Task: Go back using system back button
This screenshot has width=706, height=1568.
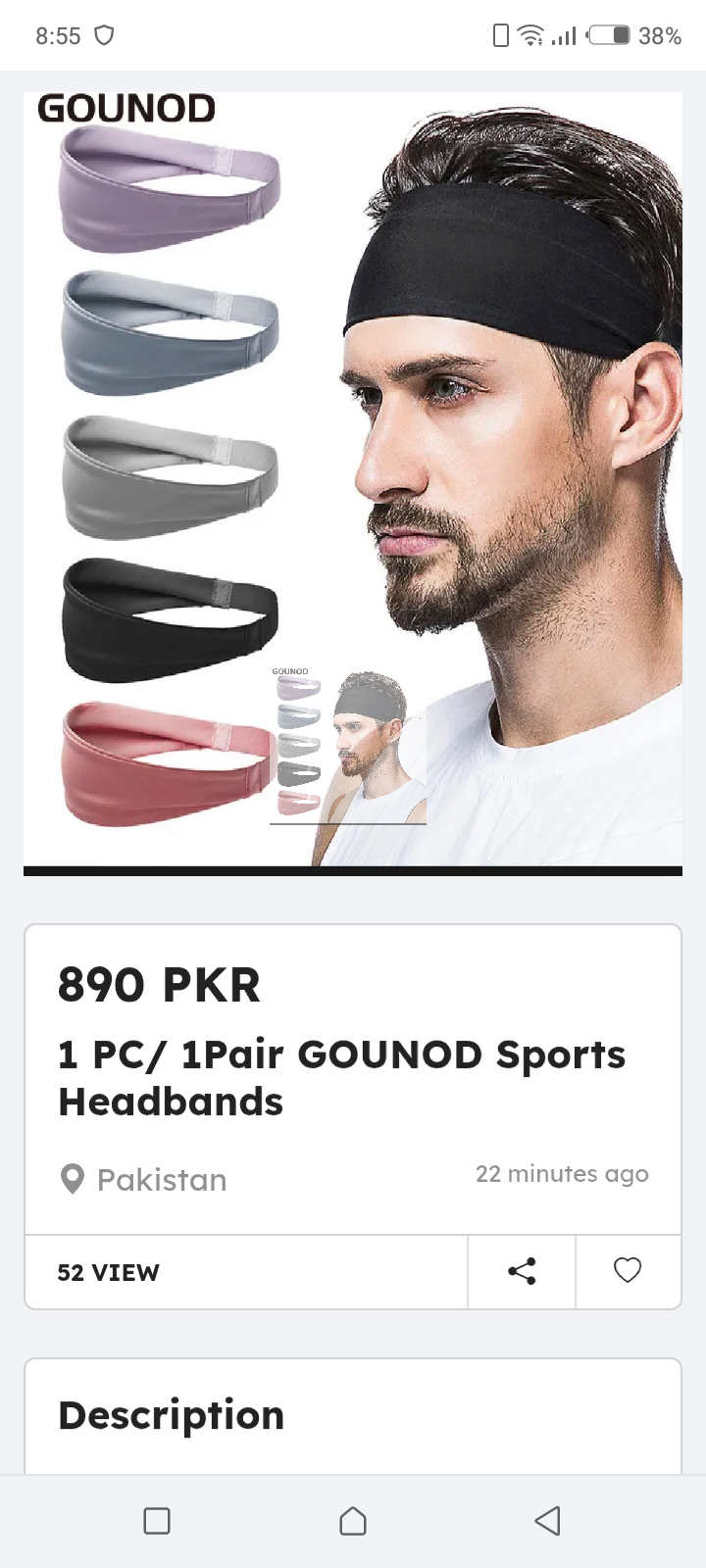Action: (x=547, y=1521)
